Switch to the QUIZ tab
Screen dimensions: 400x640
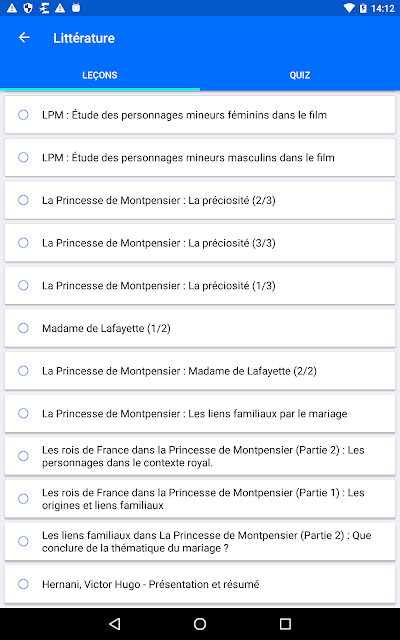click(x=300, y=75)
